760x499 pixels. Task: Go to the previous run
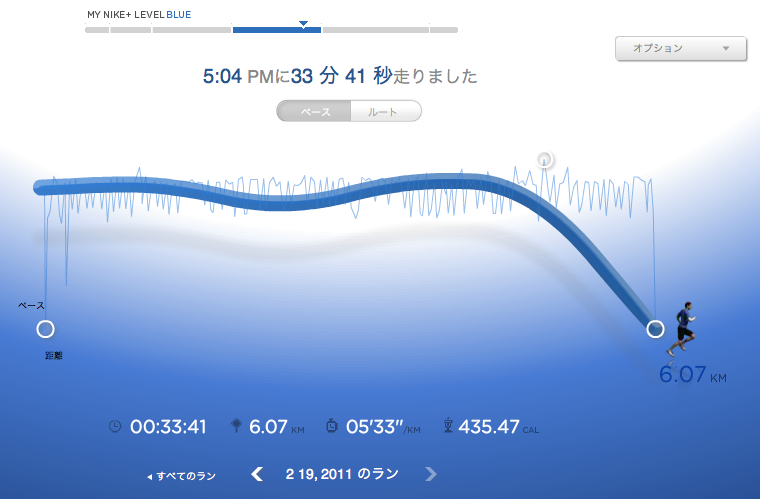point(257,474)
